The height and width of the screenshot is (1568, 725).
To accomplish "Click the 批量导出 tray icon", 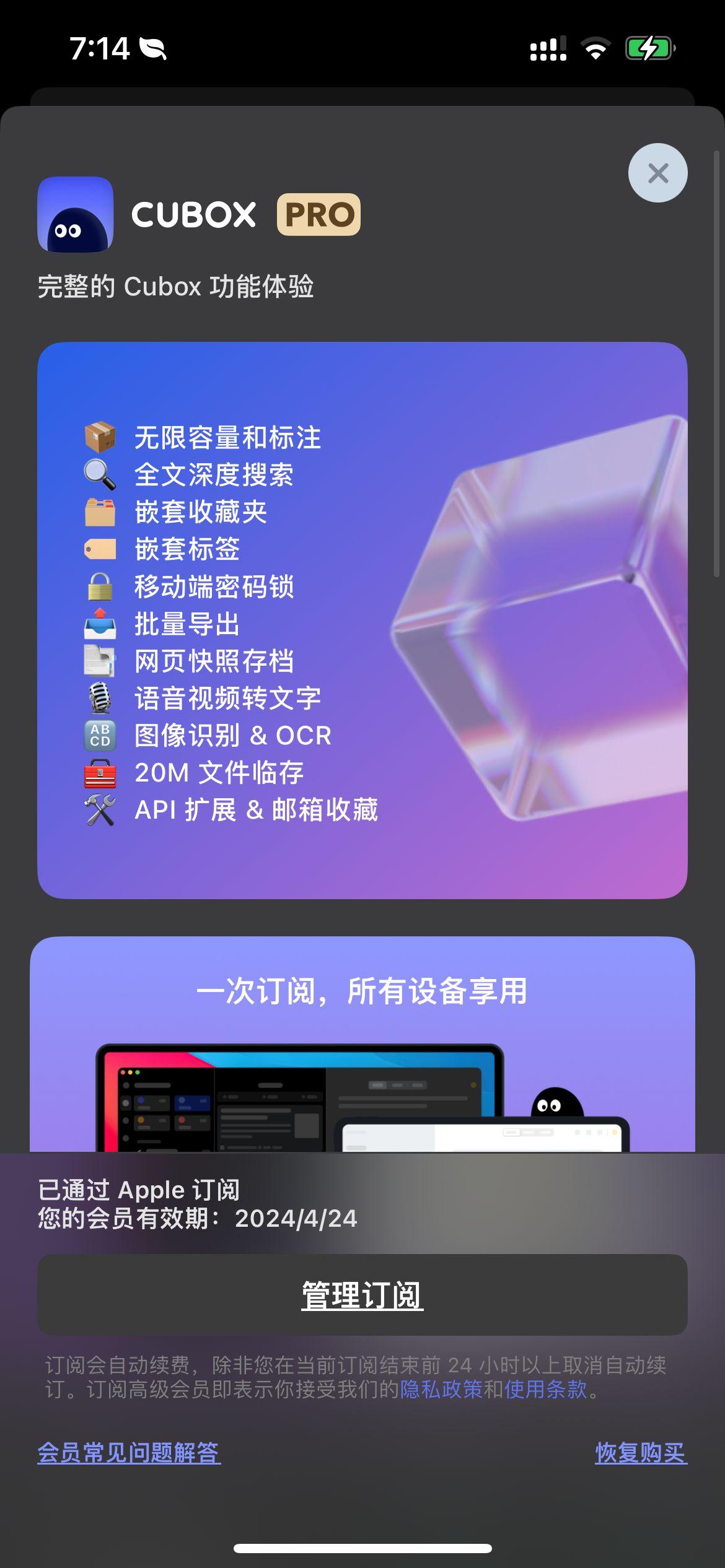I will click(x=99, y=625).
